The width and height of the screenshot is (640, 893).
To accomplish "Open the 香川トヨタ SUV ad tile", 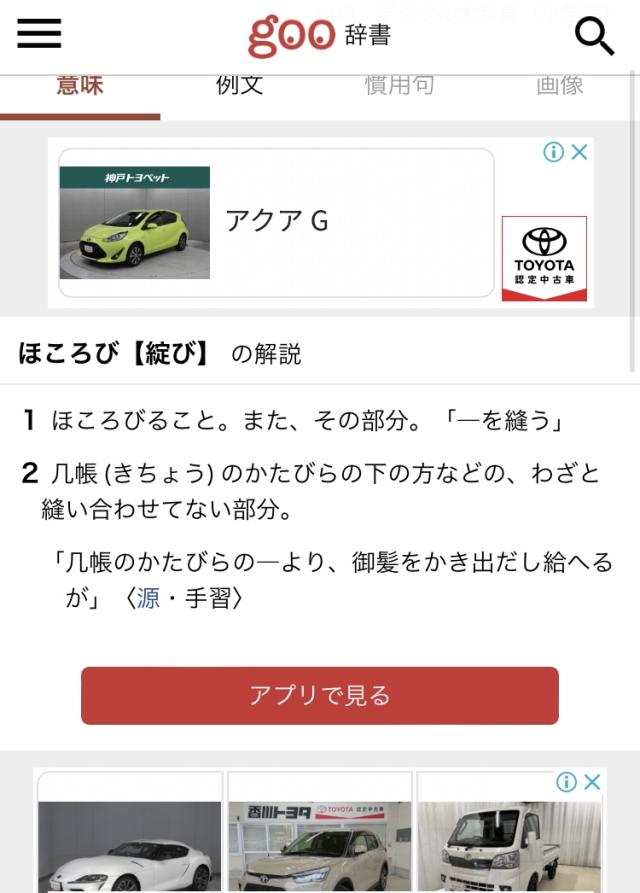I will pyautogui.click(x=320, y=840).
